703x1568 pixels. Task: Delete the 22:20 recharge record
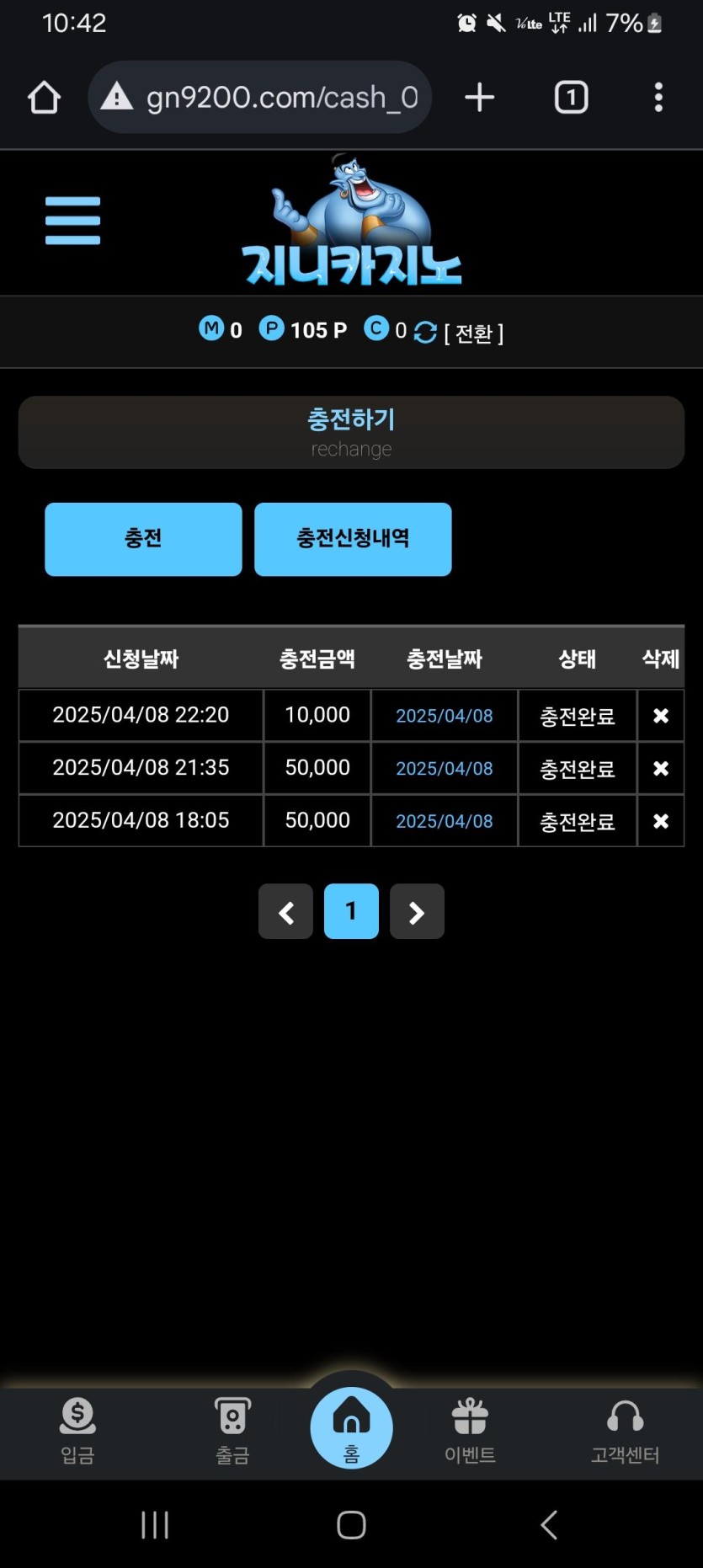tap(661, 716)
